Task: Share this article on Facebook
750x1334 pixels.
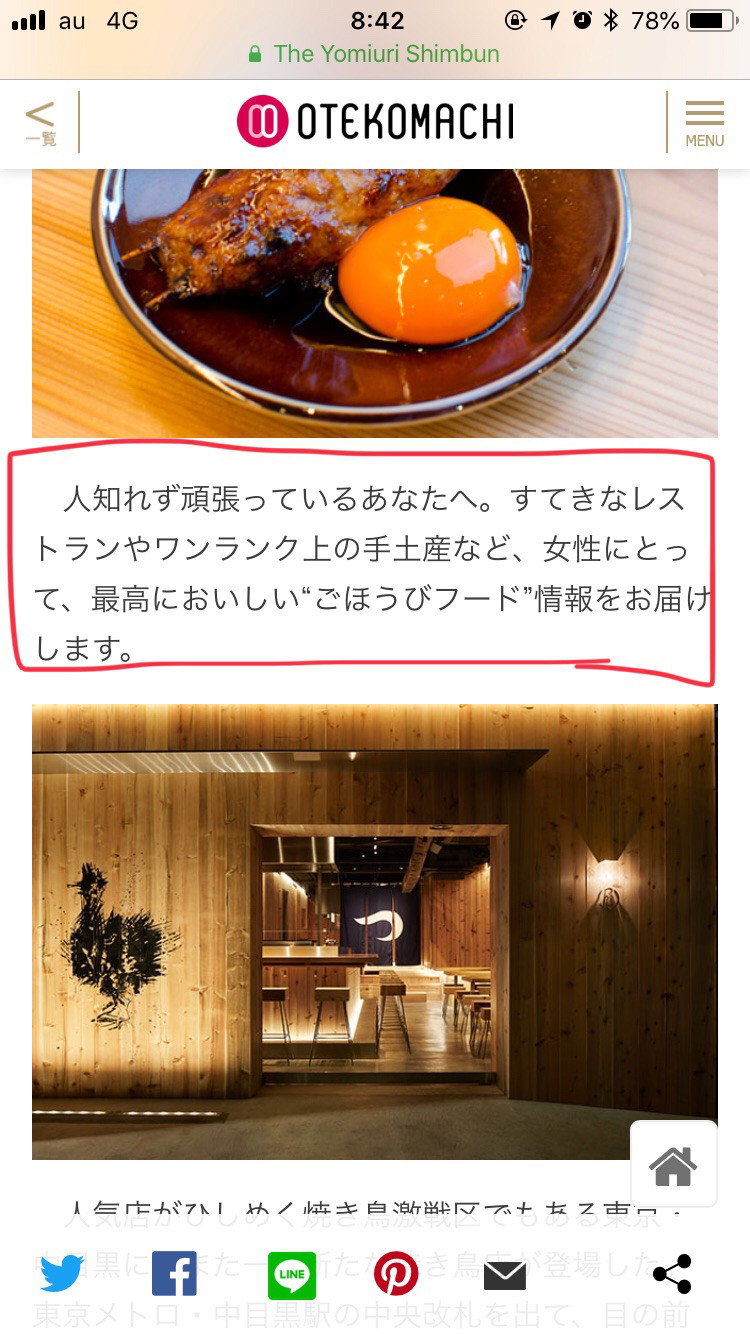Action: (174, 1274)
